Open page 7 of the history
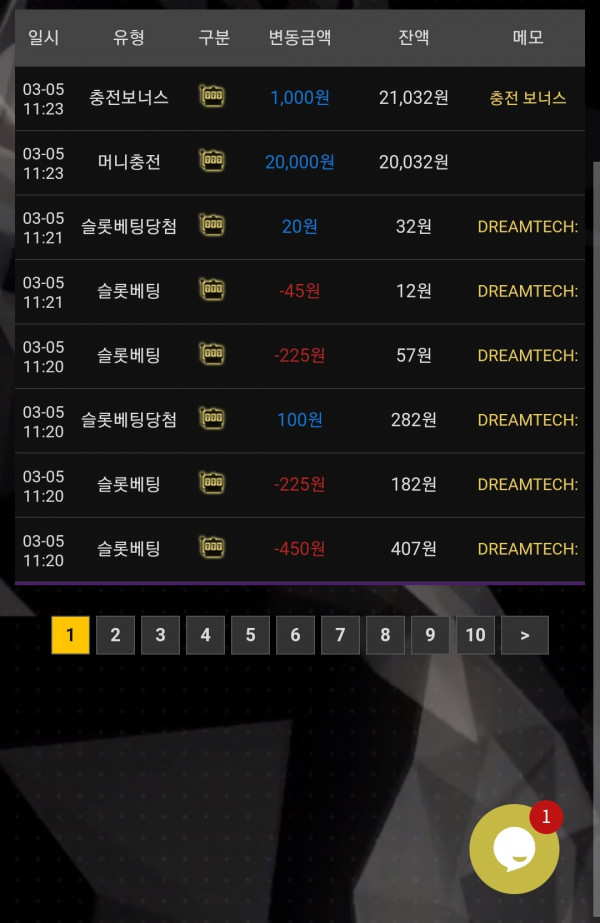The image size is (600, 923). [340, 635]
